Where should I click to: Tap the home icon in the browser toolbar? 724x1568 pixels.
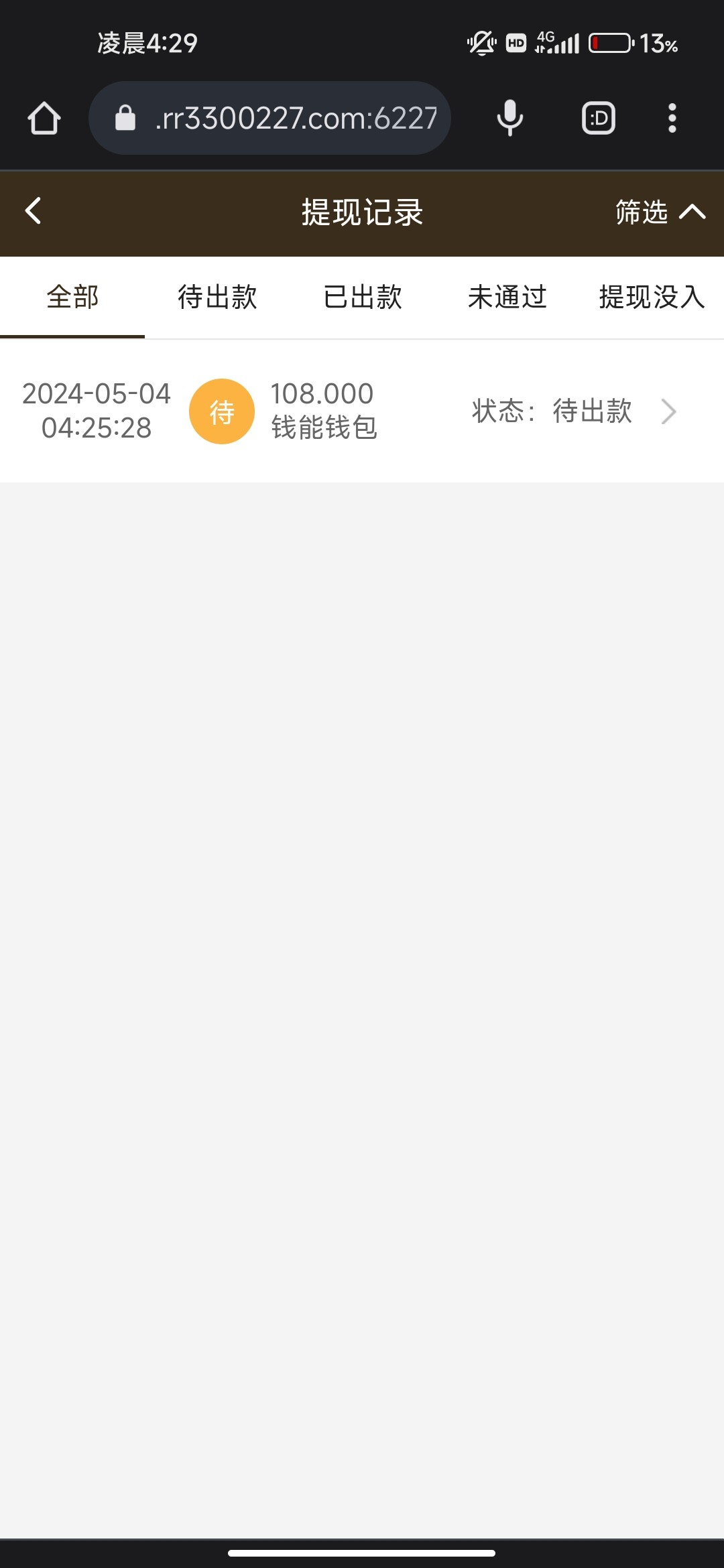point(44,118)
